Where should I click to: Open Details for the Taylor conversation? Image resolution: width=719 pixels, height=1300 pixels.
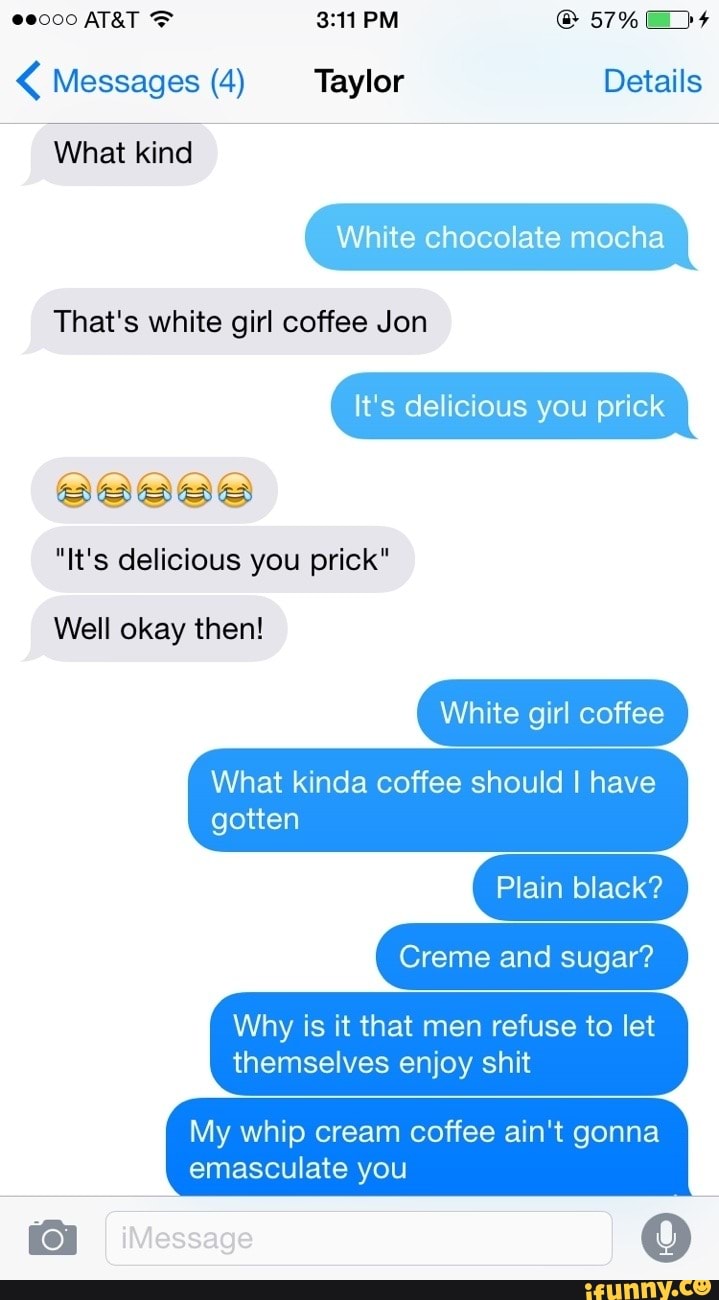pyautogui.click(x=652, y=81)
